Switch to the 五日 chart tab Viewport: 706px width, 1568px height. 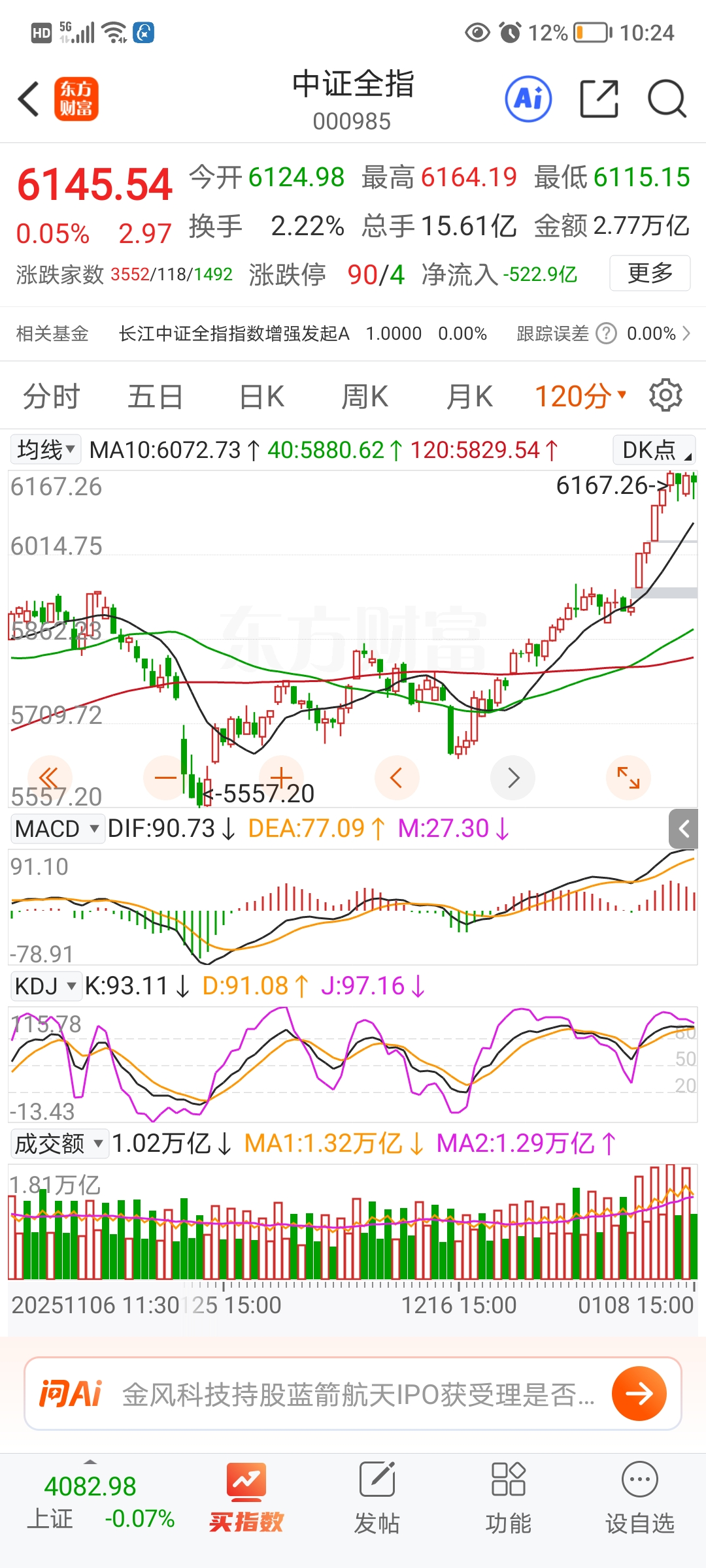click(155, 397)
